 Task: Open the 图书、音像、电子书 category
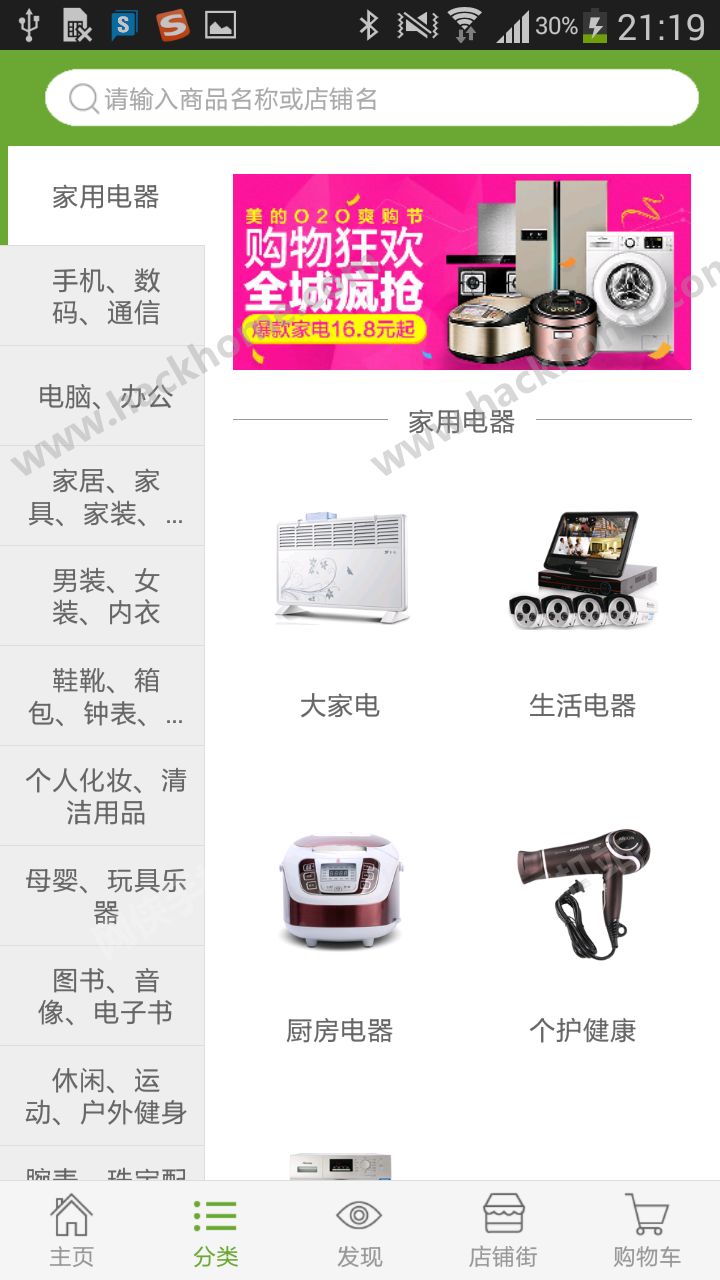coord(102,996)
